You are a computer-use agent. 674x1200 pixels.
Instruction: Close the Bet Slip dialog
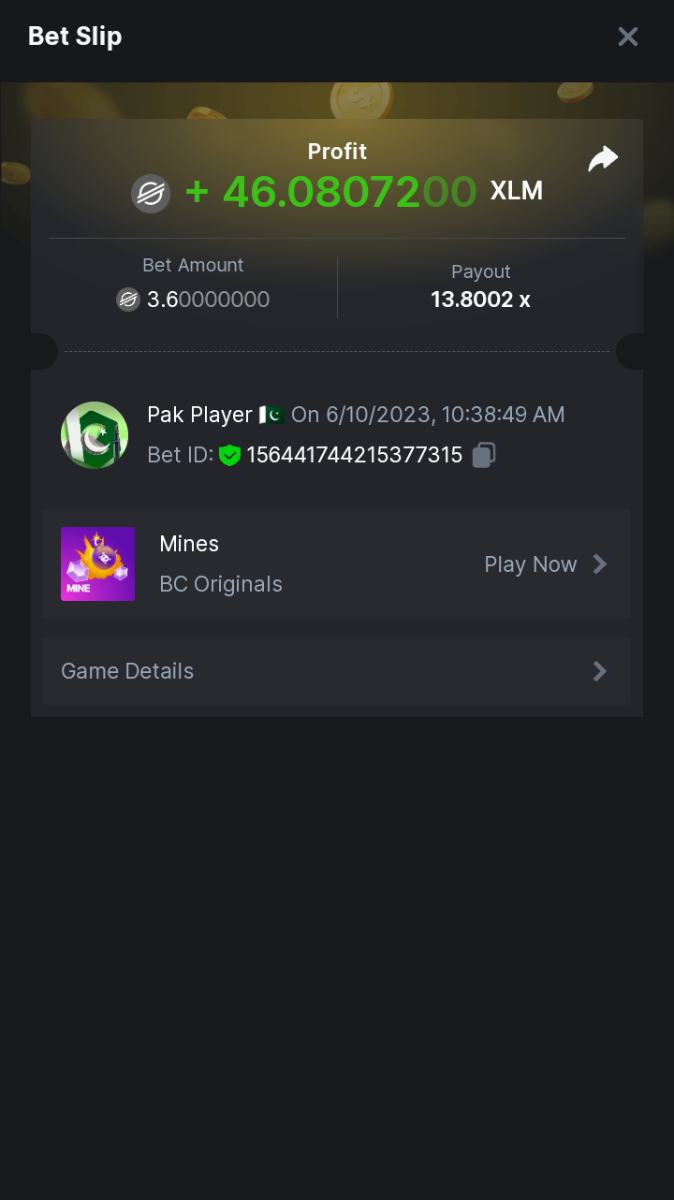(627, 37)
